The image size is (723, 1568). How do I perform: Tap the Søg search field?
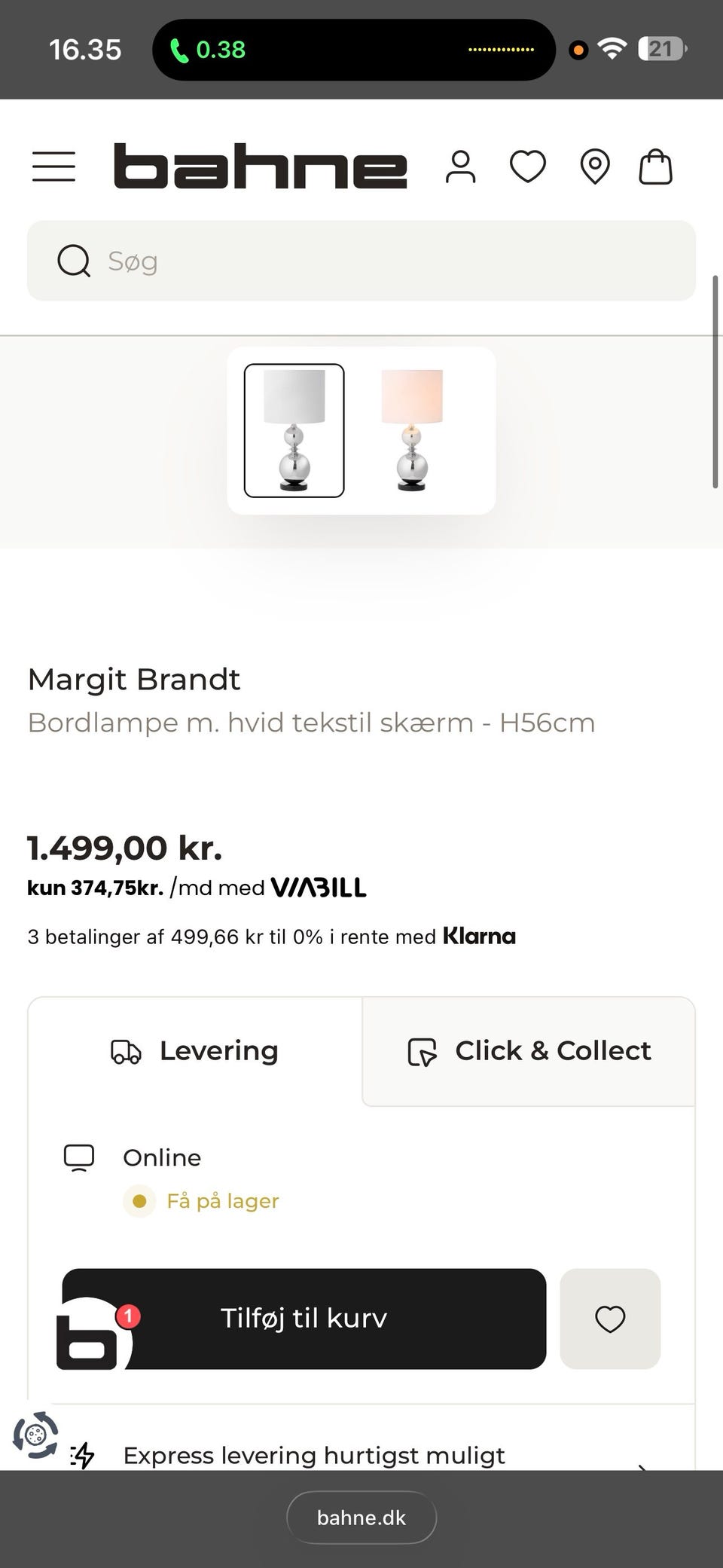pos(361,261)
